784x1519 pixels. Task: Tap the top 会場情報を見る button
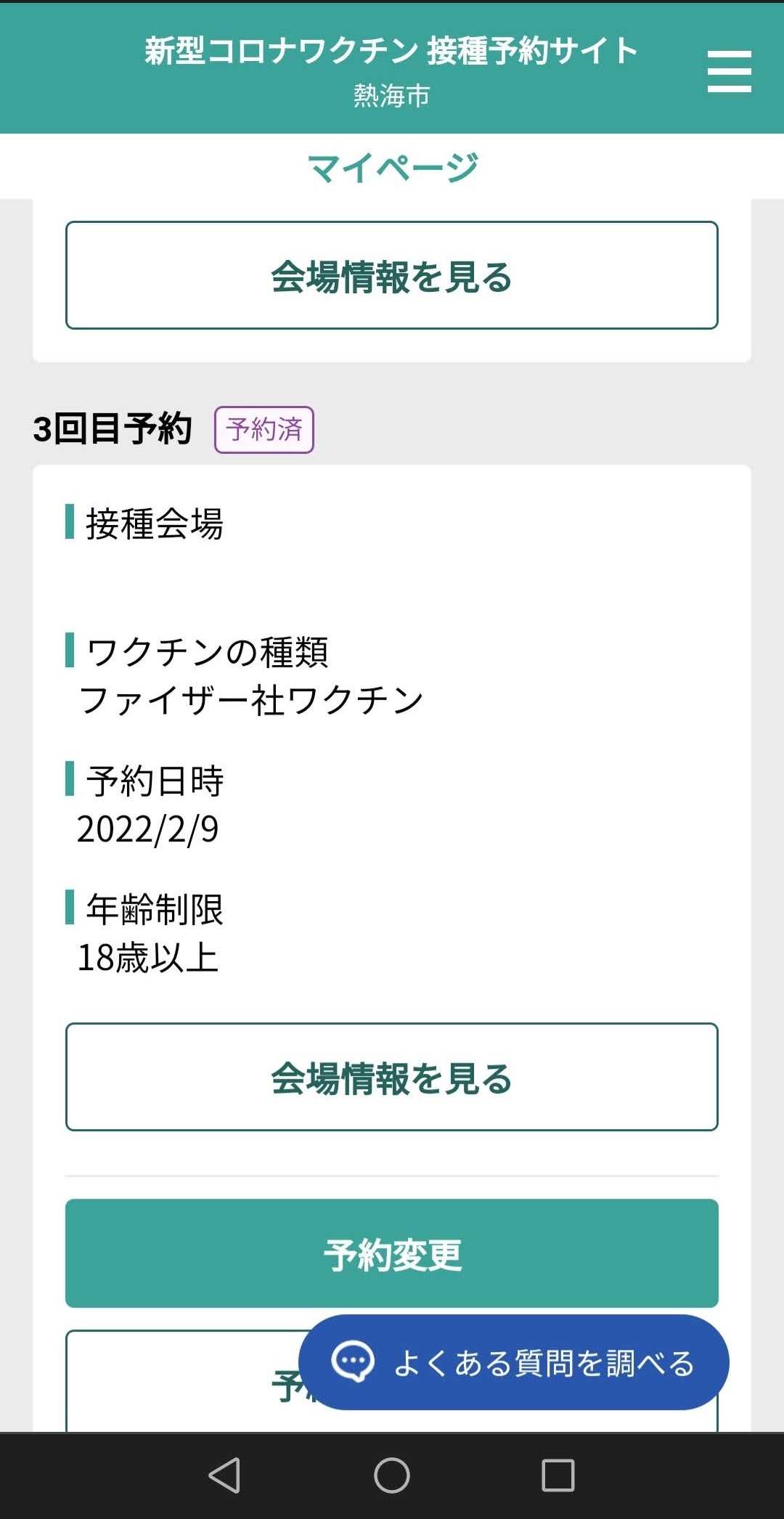(x=392, y=276)
